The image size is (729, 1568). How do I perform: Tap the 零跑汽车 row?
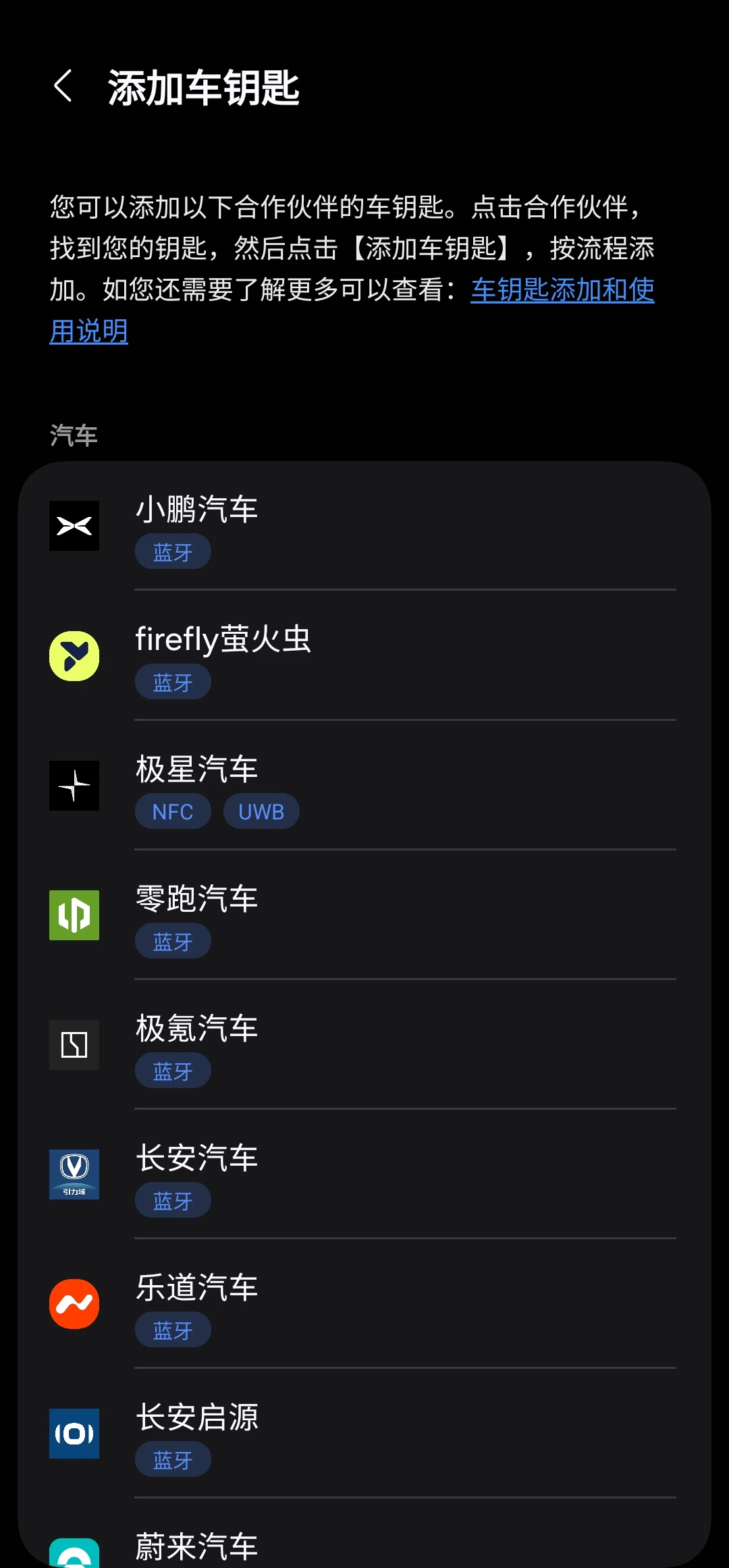[x=364, y=915]
